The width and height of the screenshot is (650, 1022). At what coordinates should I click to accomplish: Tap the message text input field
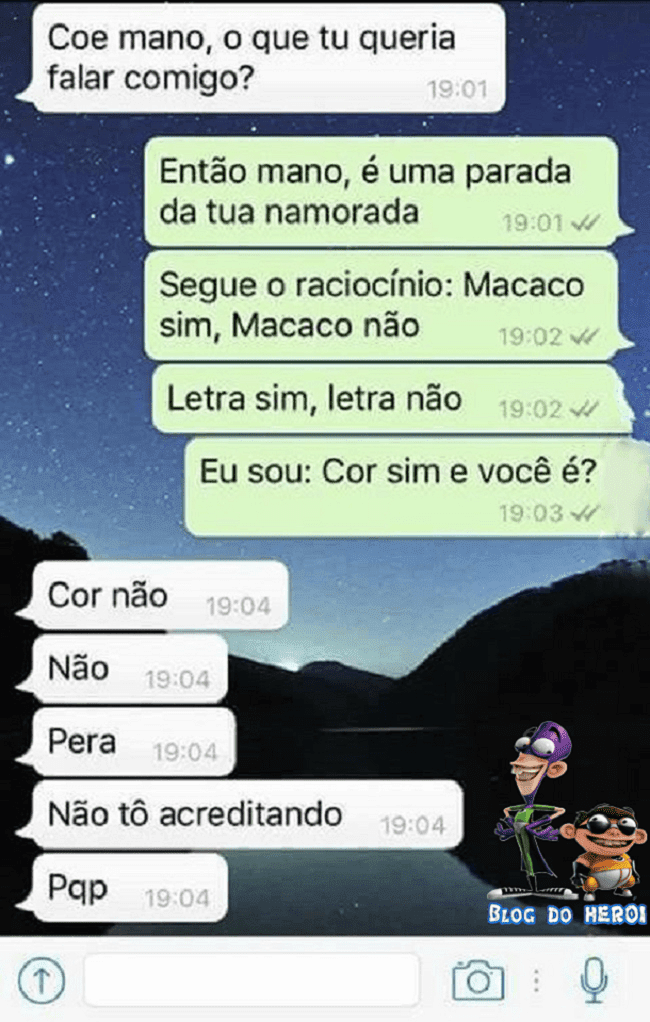point(251,980)
